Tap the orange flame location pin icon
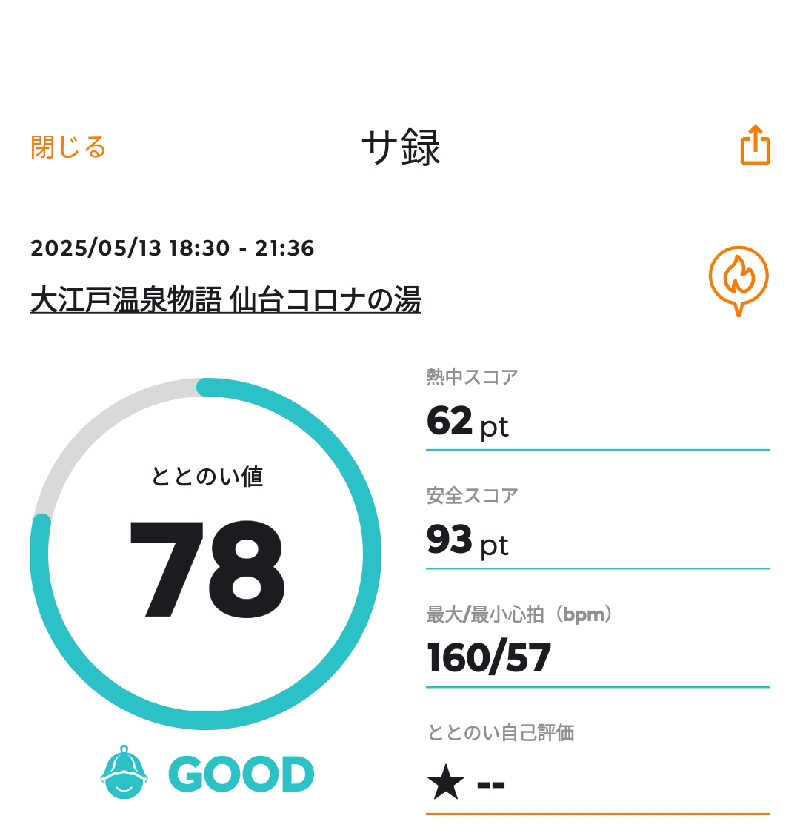The width and height of the screenshot is (800, 836). (x=739, y=276)
